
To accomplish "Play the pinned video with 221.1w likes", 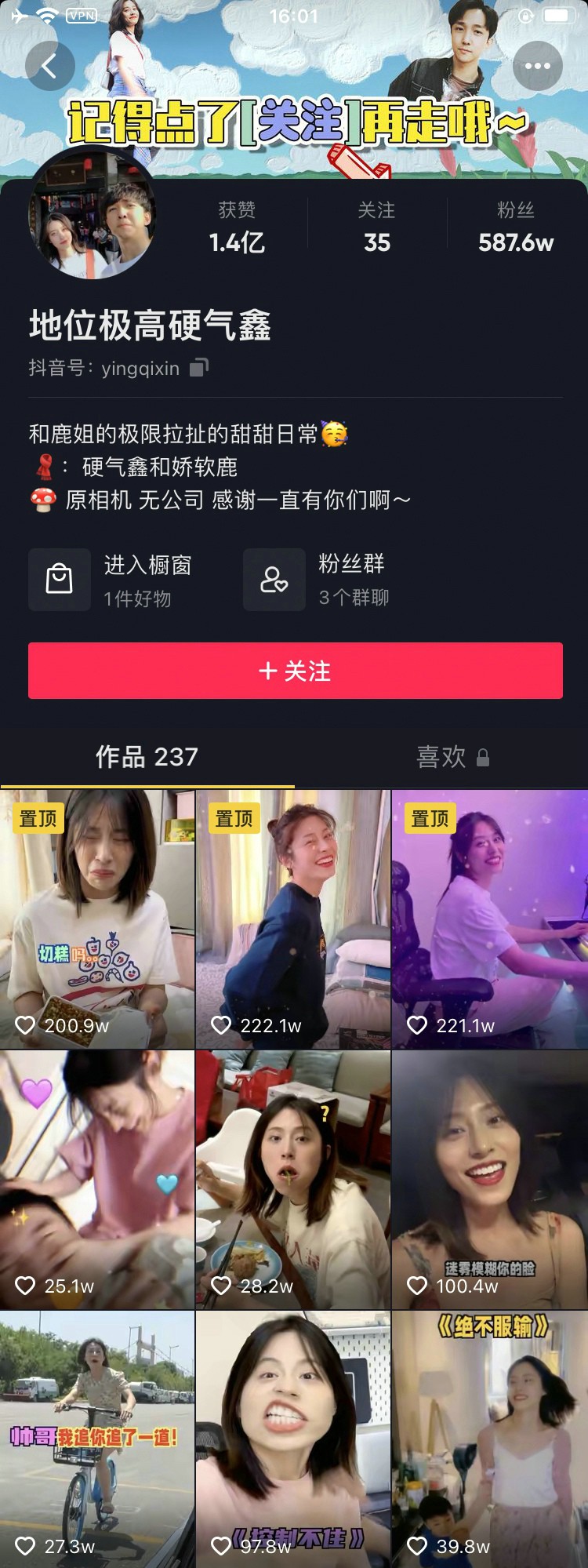I will (x=489, y=919).
